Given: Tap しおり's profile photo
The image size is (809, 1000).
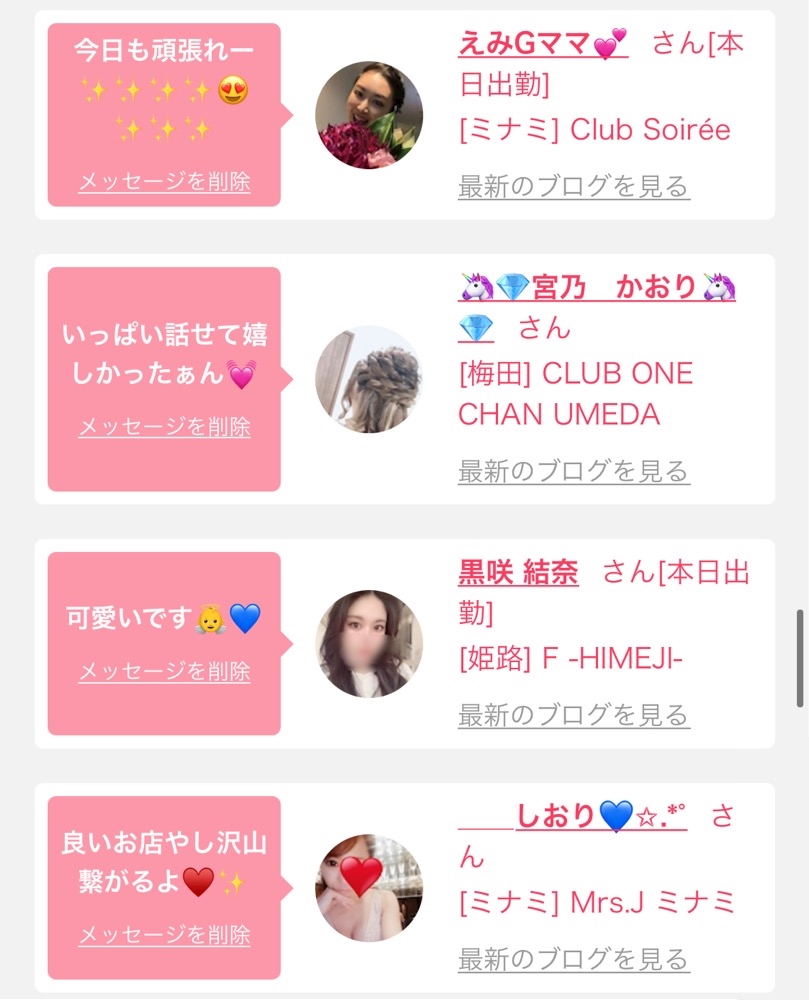Looking at the screenshot, I should tap(369, 888).
